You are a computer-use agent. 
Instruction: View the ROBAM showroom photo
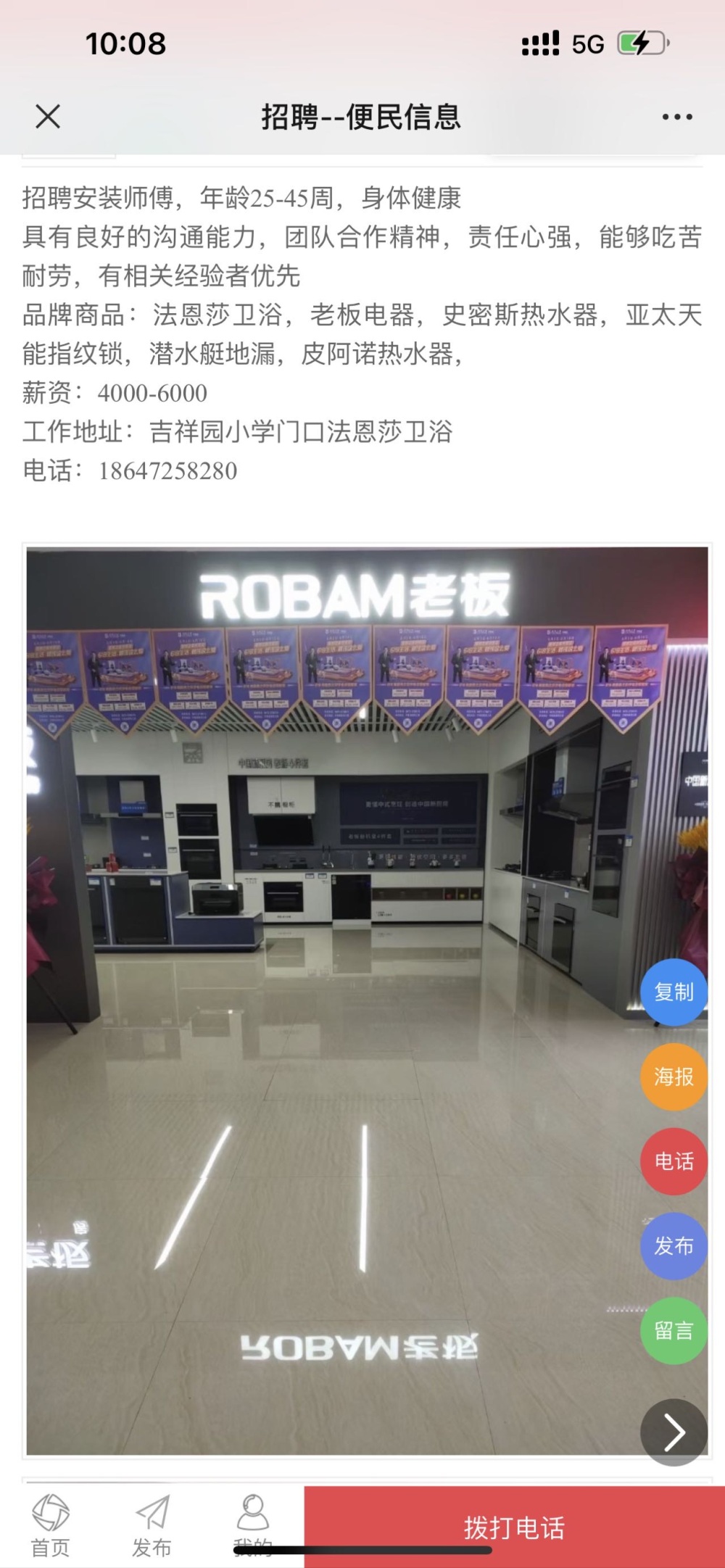point(368,1001)
